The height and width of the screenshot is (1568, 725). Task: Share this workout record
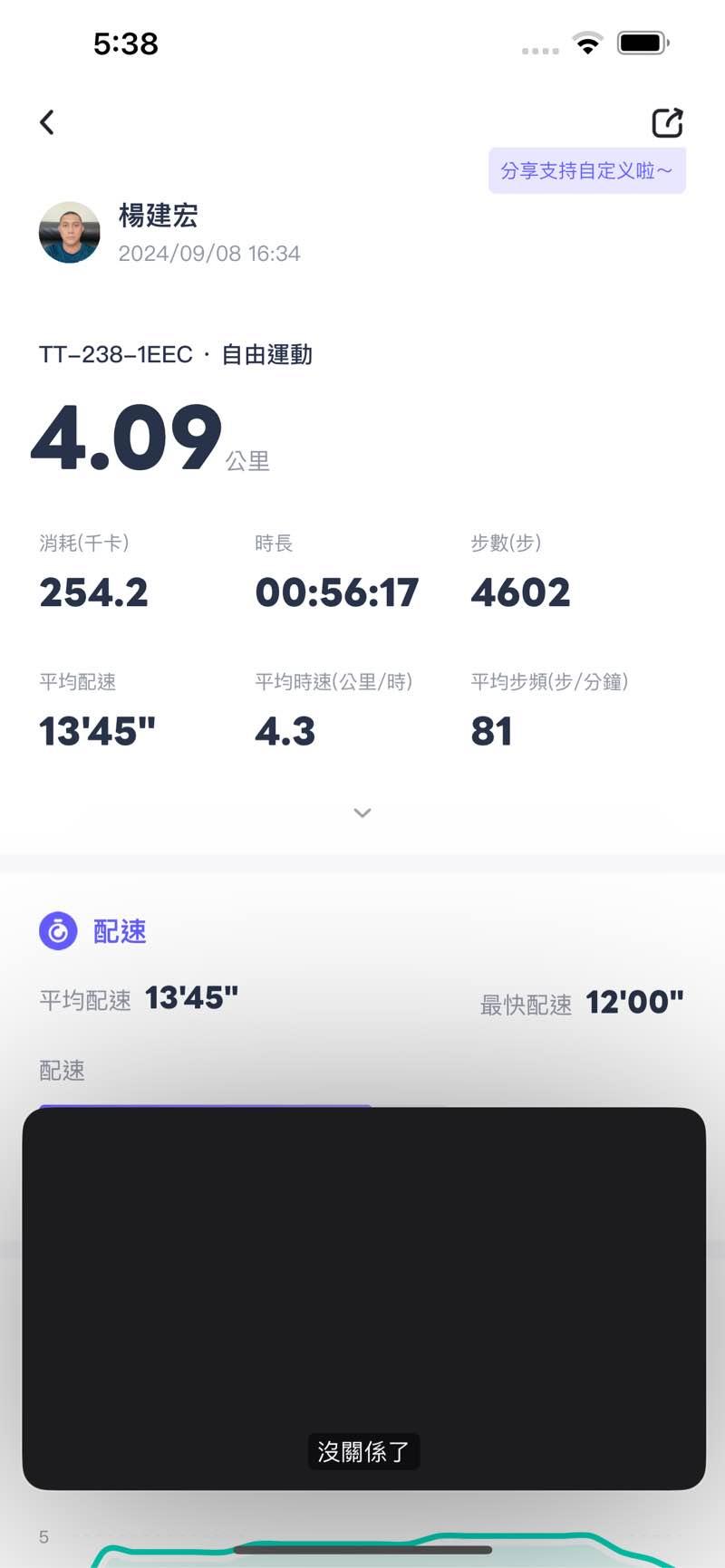pyautogui.click(x=667, y=122)
